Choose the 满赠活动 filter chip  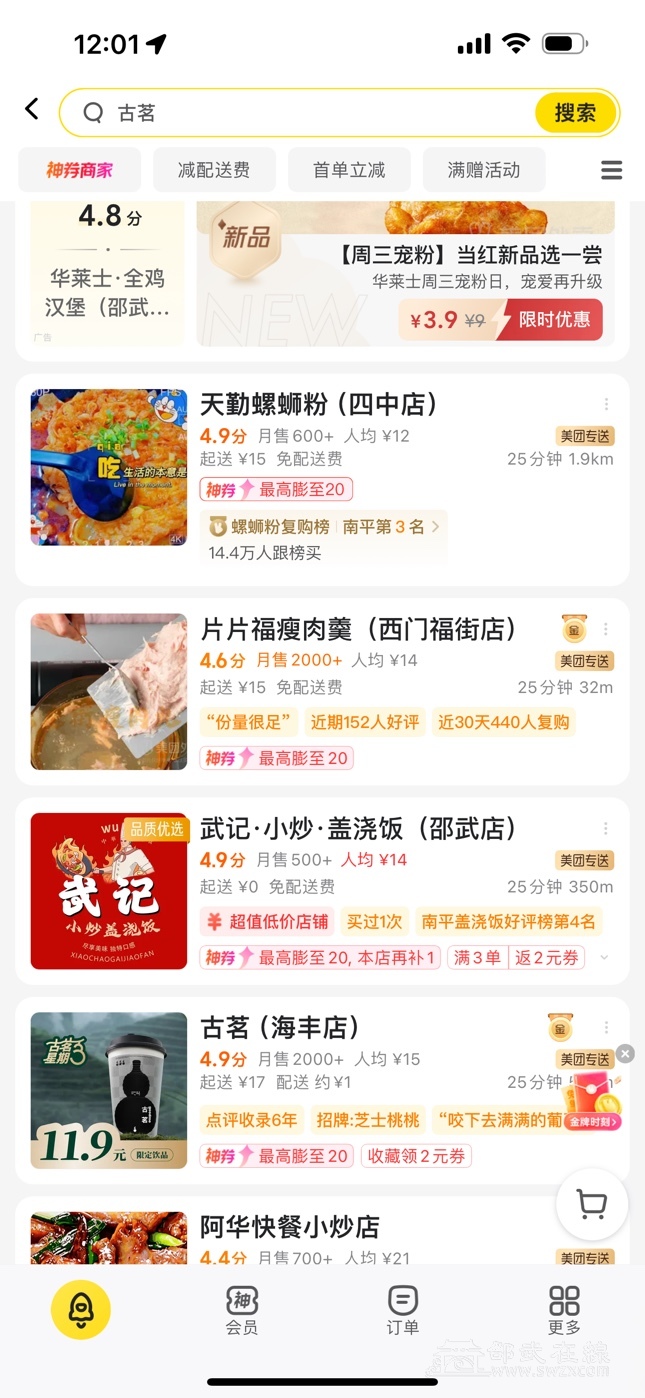[484, 170]
